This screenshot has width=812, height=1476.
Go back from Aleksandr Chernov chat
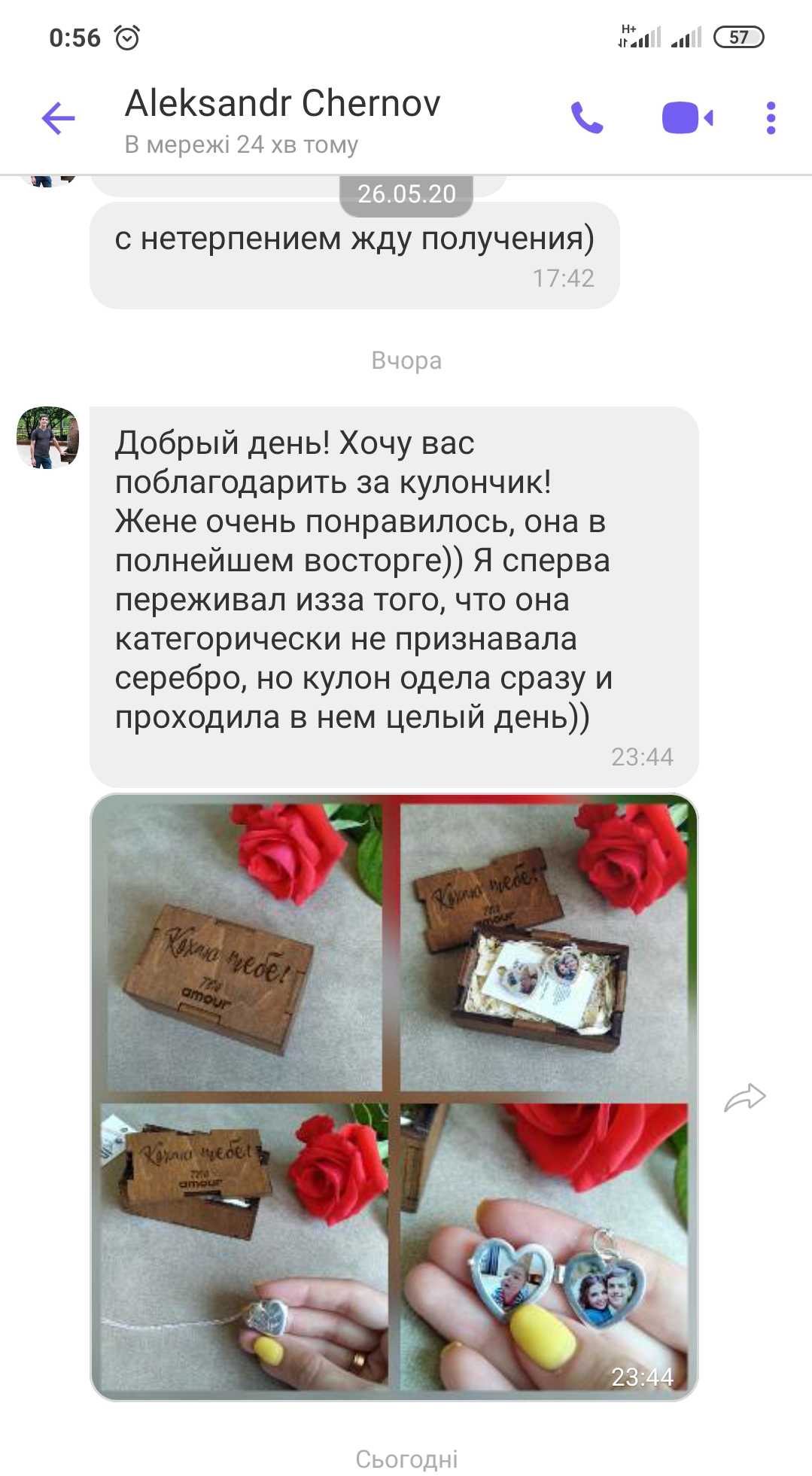[58, 118]
